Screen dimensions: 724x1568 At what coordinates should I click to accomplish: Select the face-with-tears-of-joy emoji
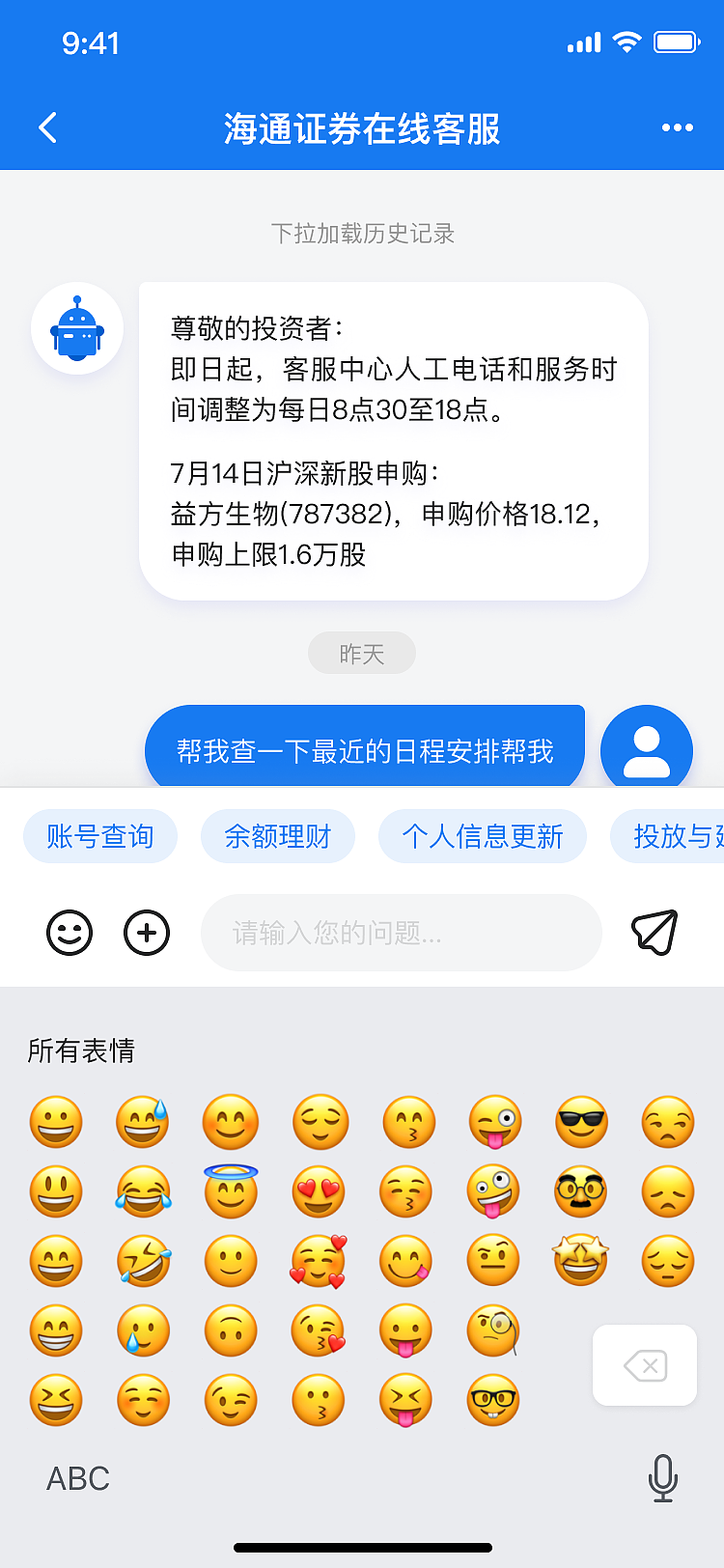click(143, 1190)
